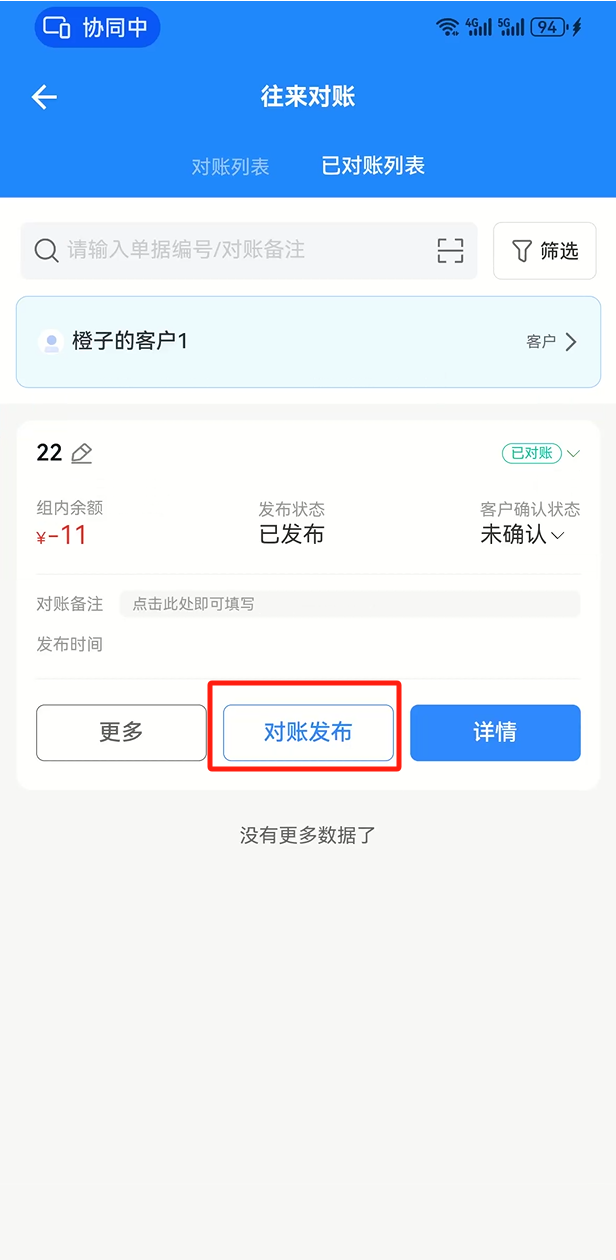Change the 未确认 customer confirmation status
Viewport: 616px width, 1260px height.
tap(522, 535)
